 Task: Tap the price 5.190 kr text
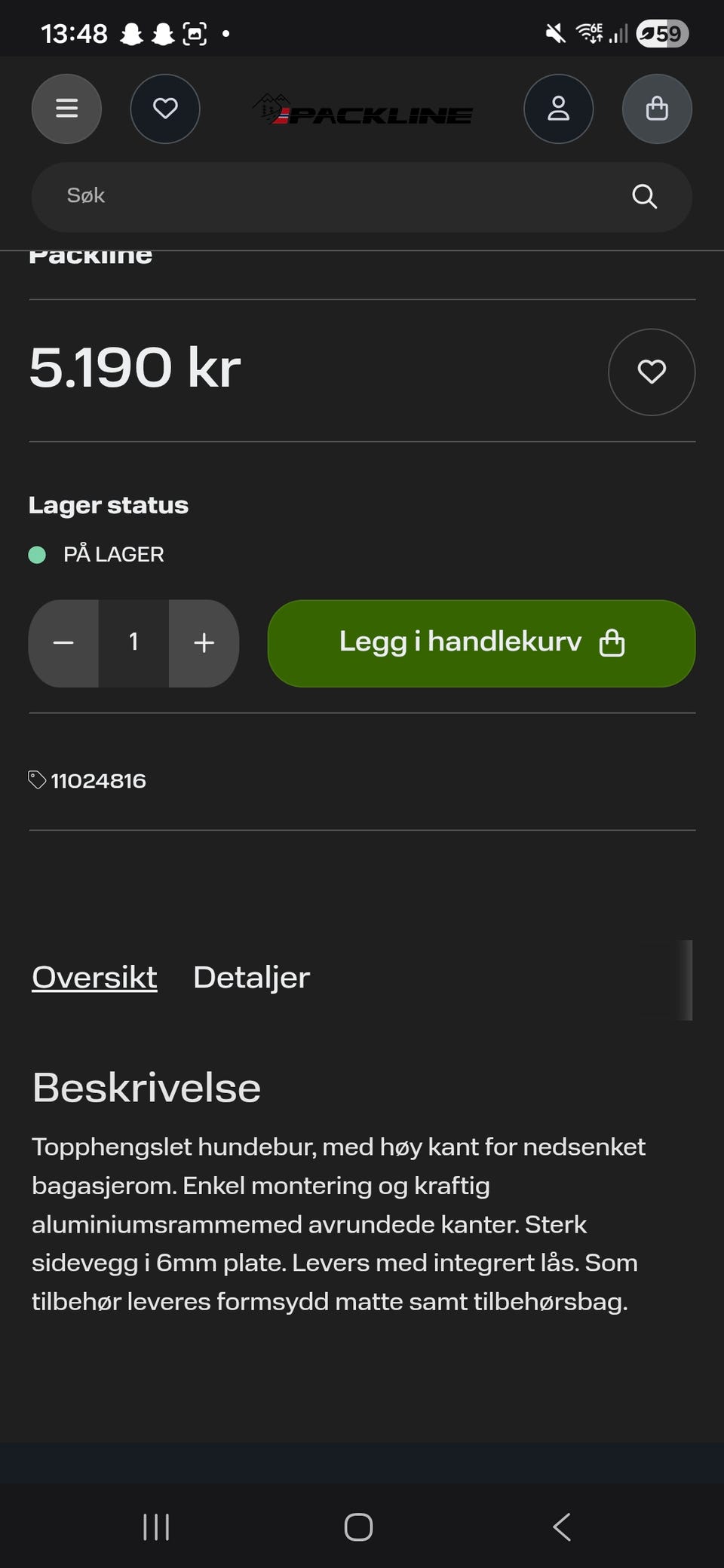[133, 369]
